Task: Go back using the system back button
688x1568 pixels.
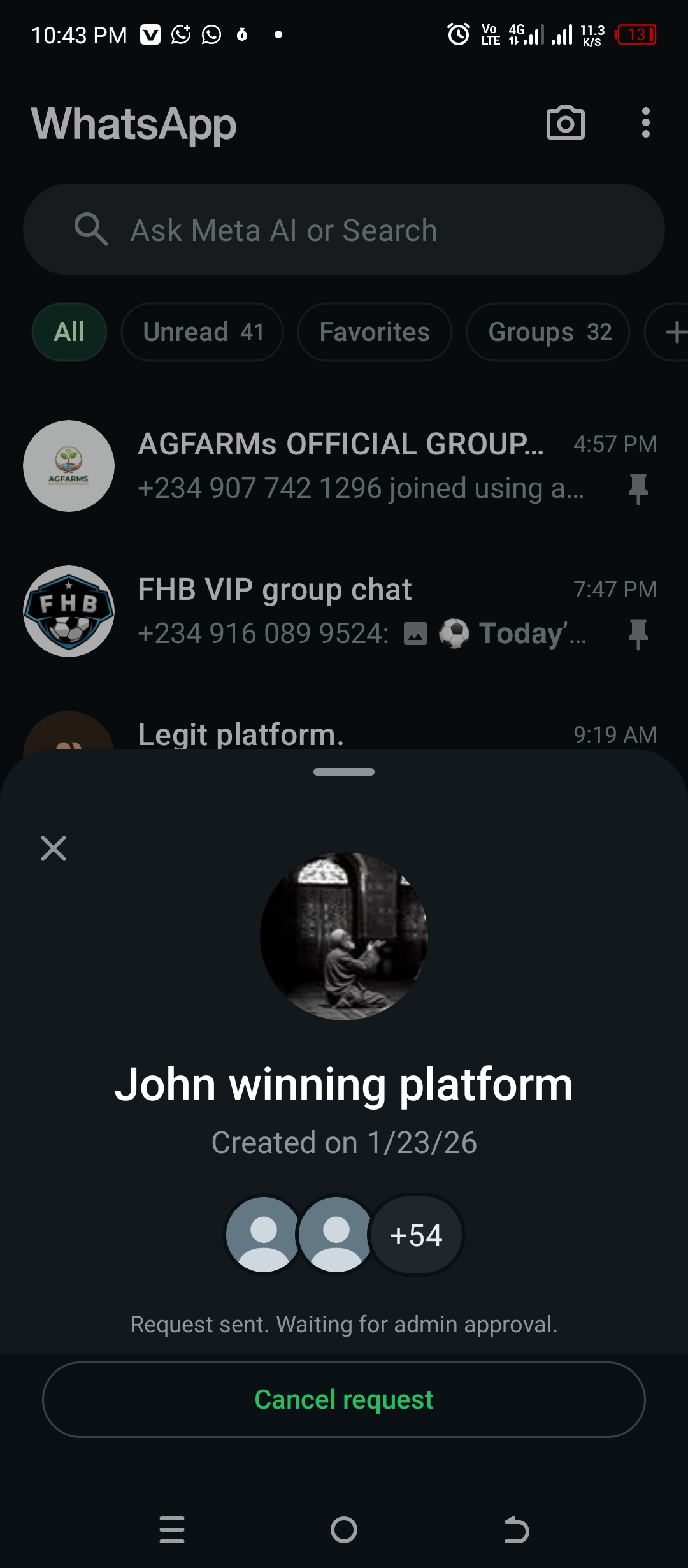Action: point(516,1529)
